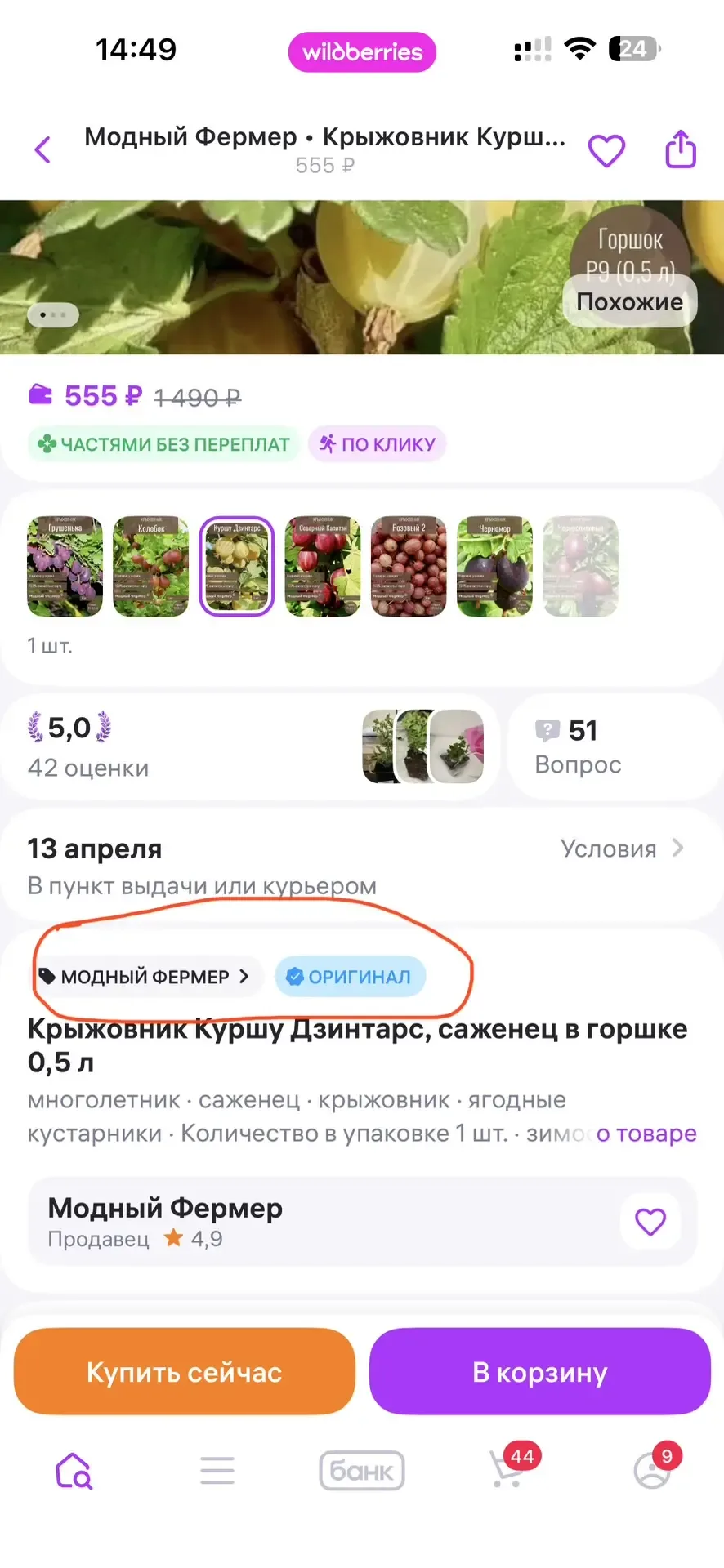View delivery Условия
This screenshot has width=724, height=1568.
tap(621, 849)
